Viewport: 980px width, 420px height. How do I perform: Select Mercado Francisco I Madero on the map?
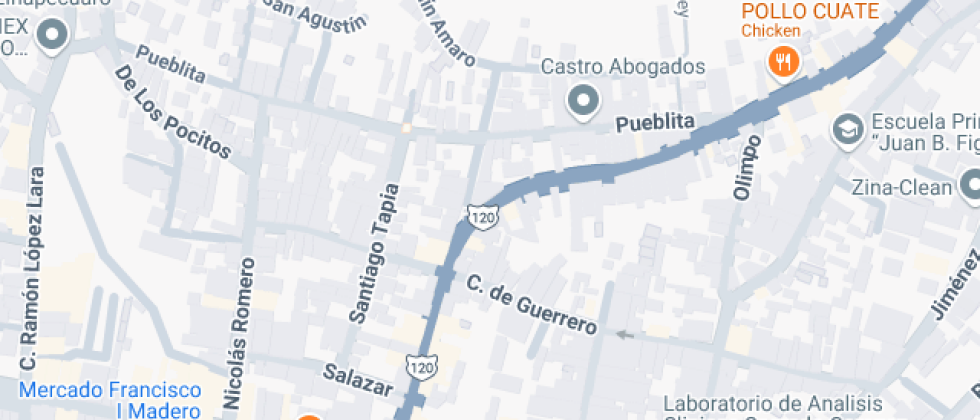click(110, 399)
